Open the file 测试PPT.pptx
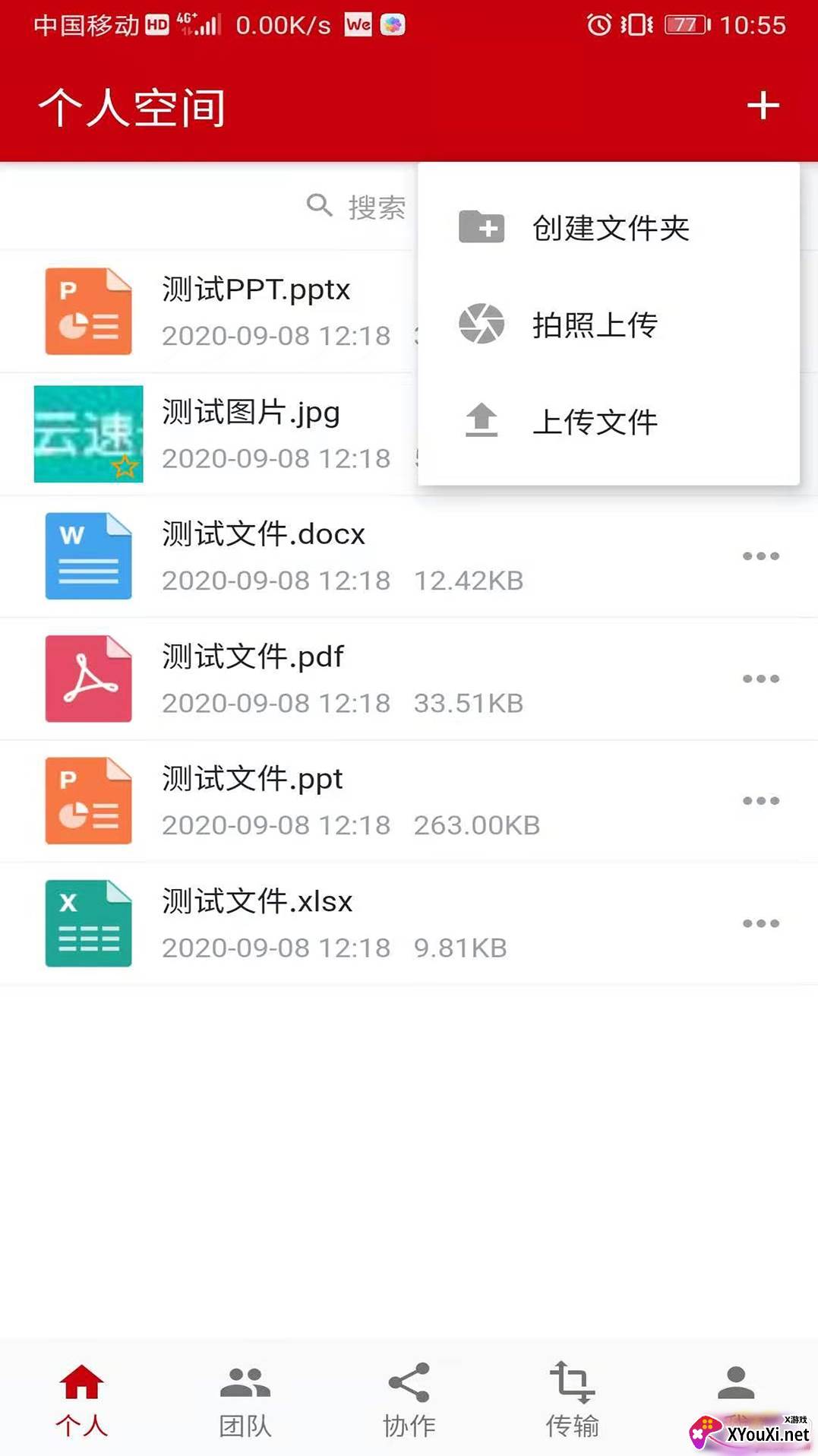The width and height of the screenshot is (818, 1456). coord(255,290)
